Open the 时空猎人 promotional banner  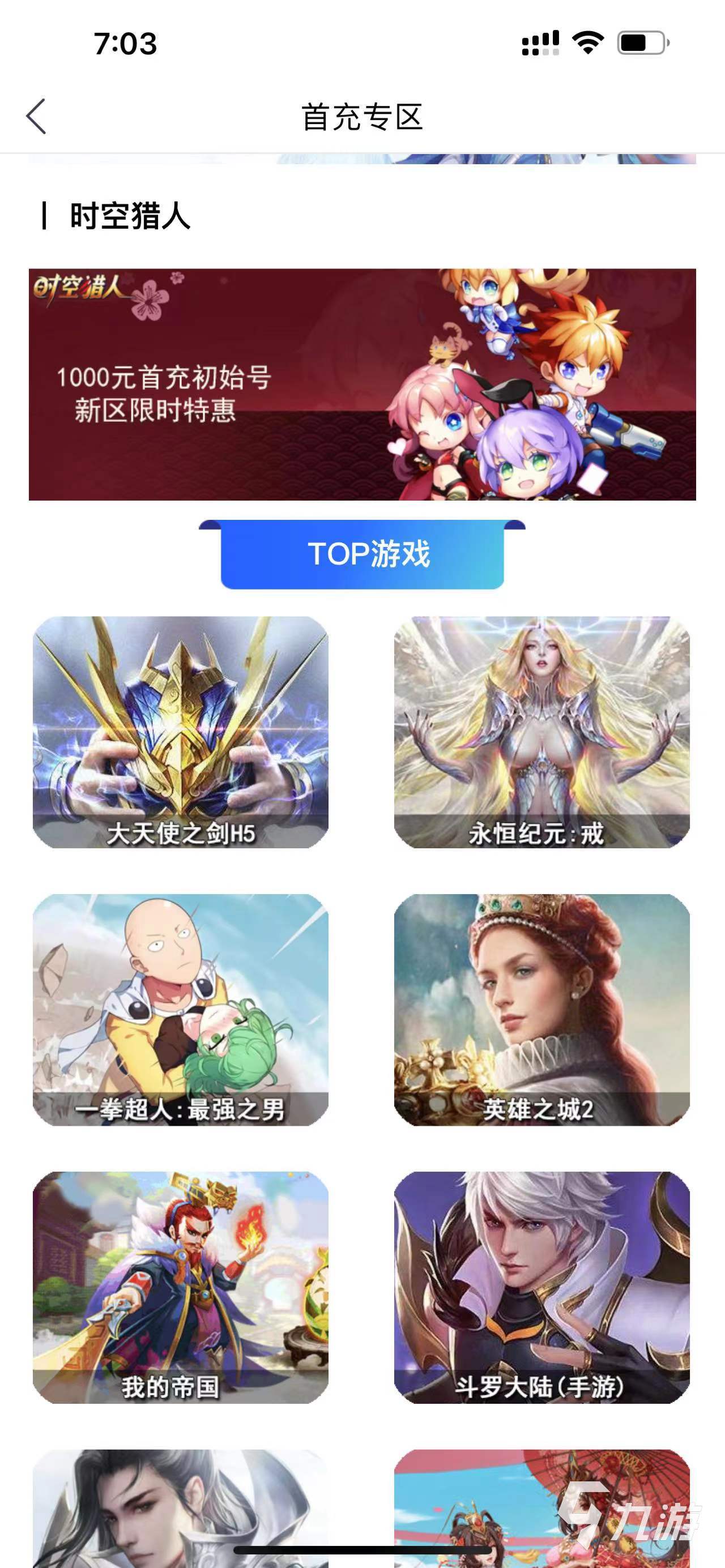tap(362, 384)
